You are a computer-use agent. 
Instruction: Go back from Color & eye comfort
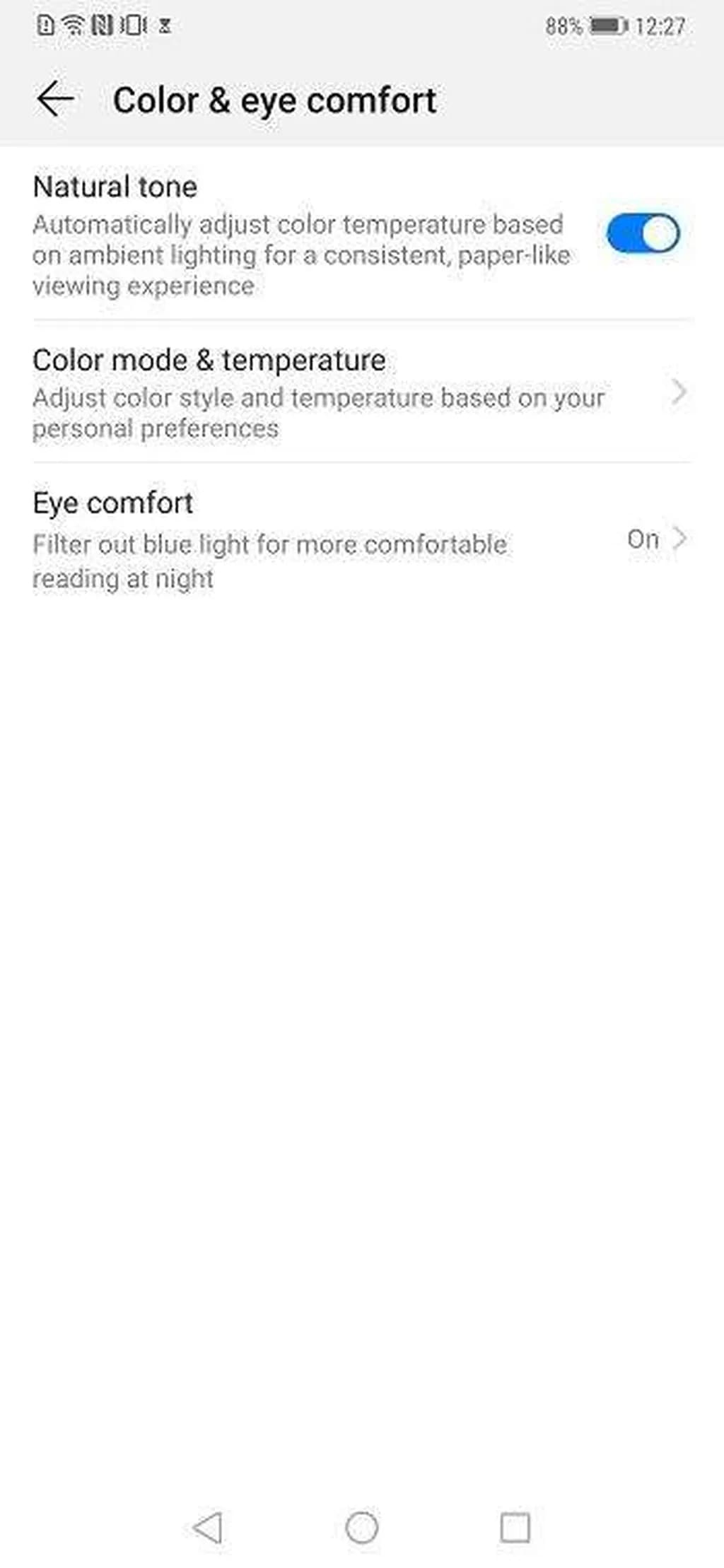point(55,99)
